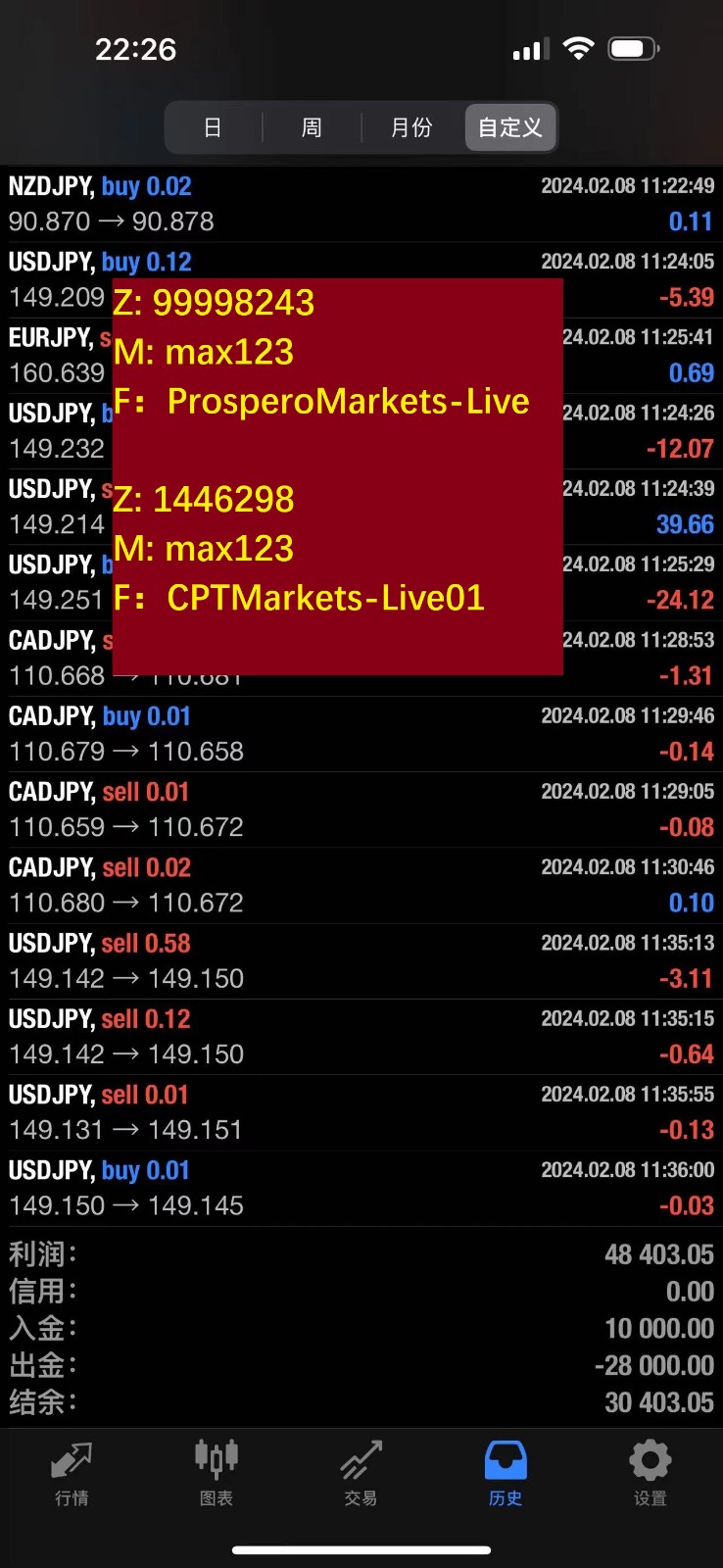Expand the USDJPY sell 0.01 trade at 11:35:55
The image size is (723, 1568).
(361, 1112)
